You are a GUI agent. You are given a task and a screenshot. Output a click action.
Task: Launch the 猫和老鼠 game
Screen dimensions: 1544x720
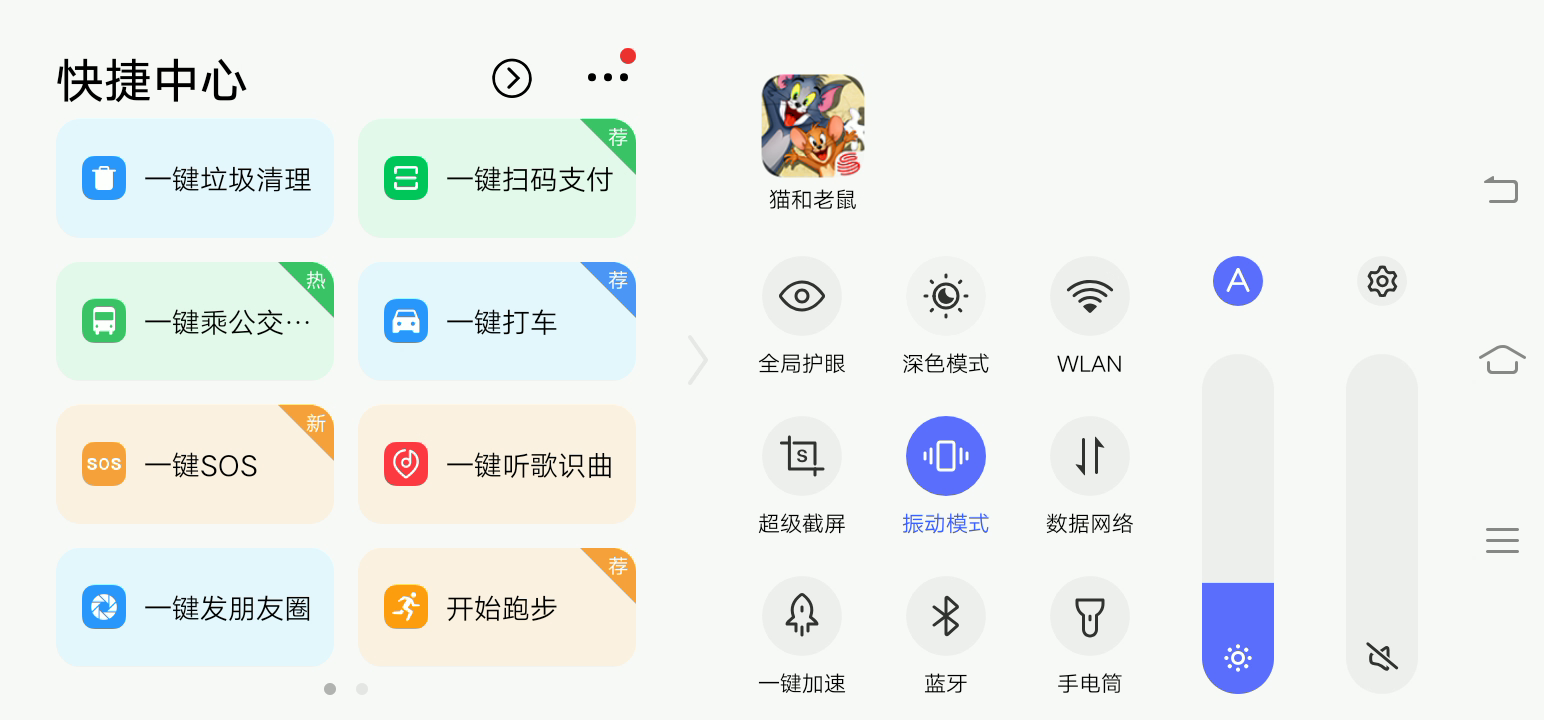pyautogui.click(x=812, y=127)
